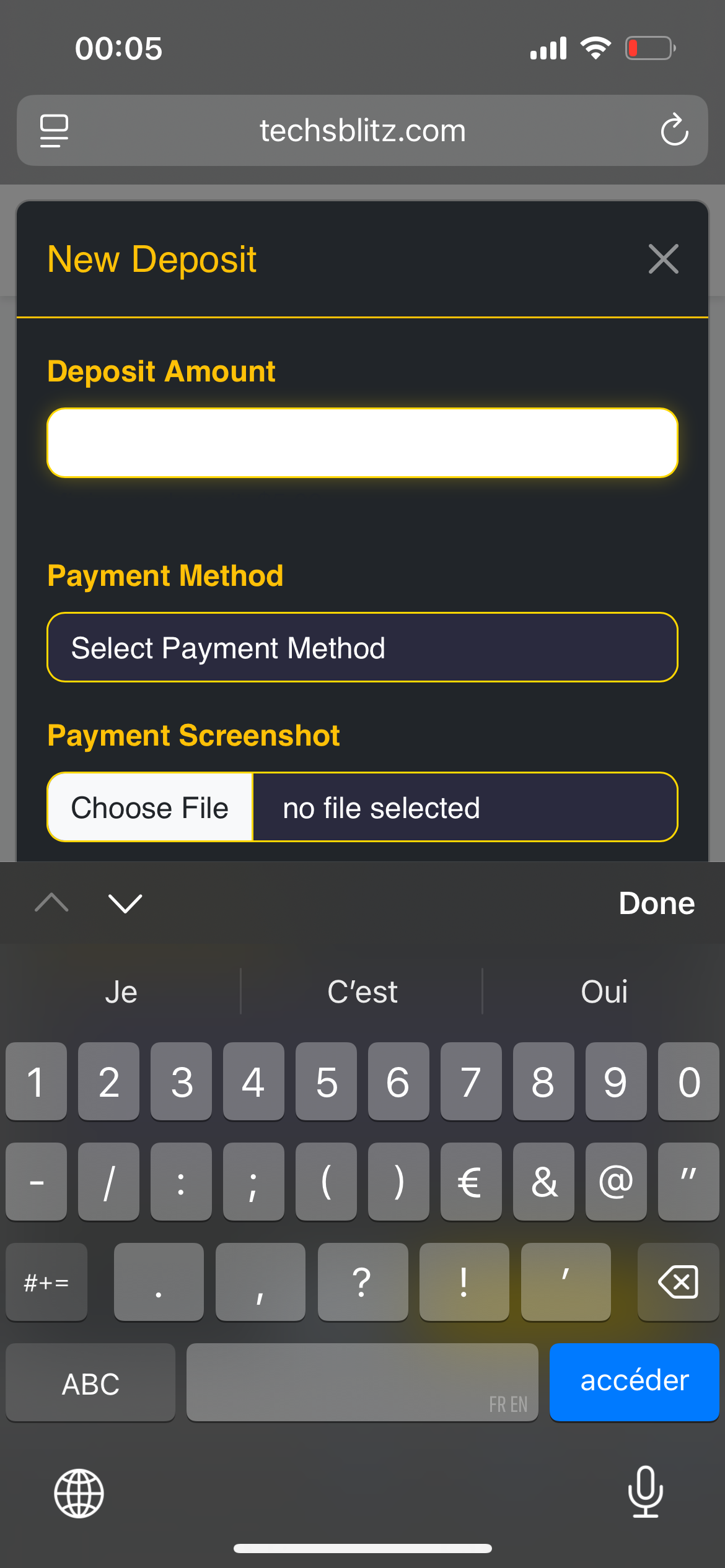Insert the suggestion Oui
Viewport: 725px width, 1568px height.
pyautogui.click(x=604, y=991)
